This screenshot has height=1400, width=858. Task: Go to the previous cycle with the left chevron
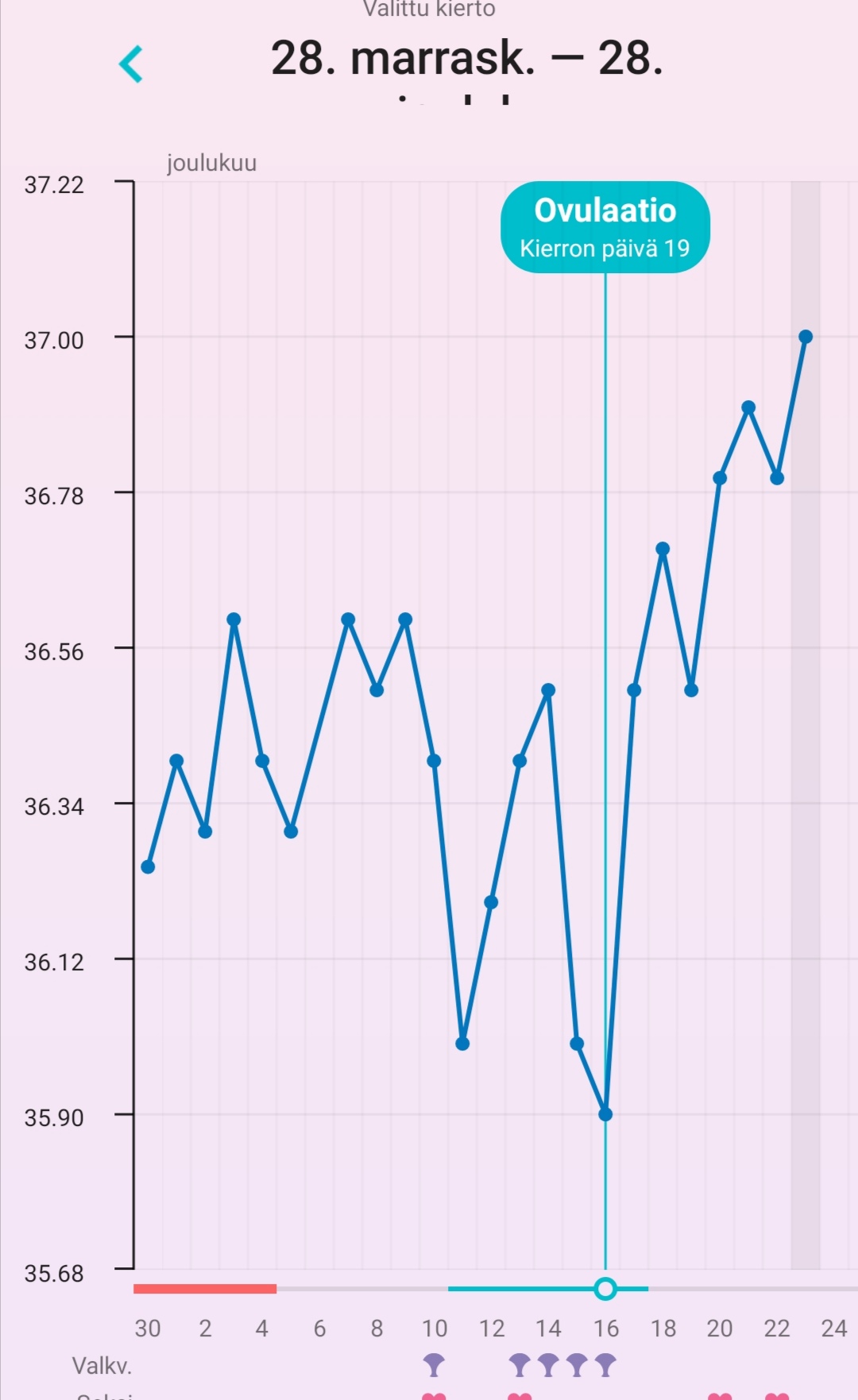coord(131,64)
